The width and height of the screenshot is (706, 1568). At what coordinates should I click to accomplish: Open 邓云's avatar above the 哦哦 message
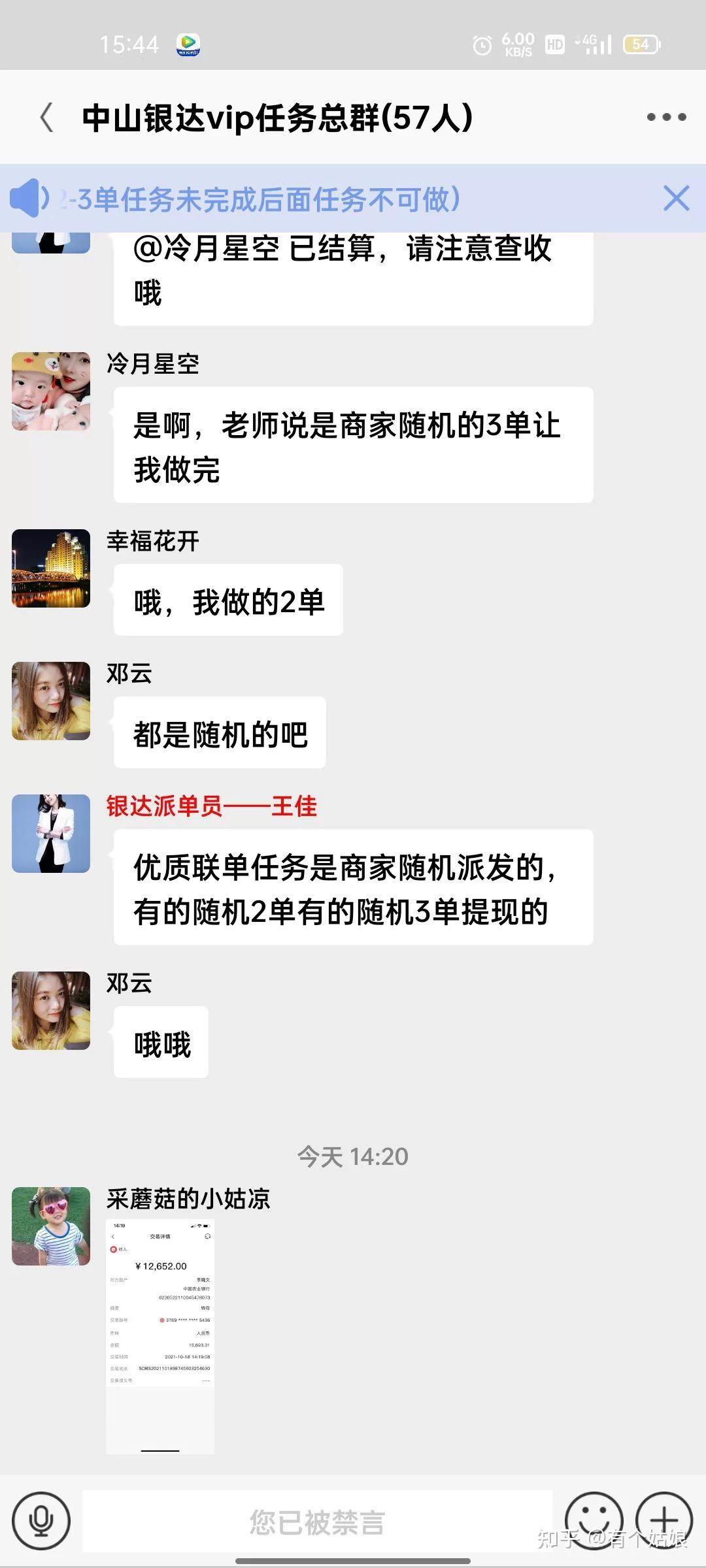pyautogui.click(x=51, y=1011)
